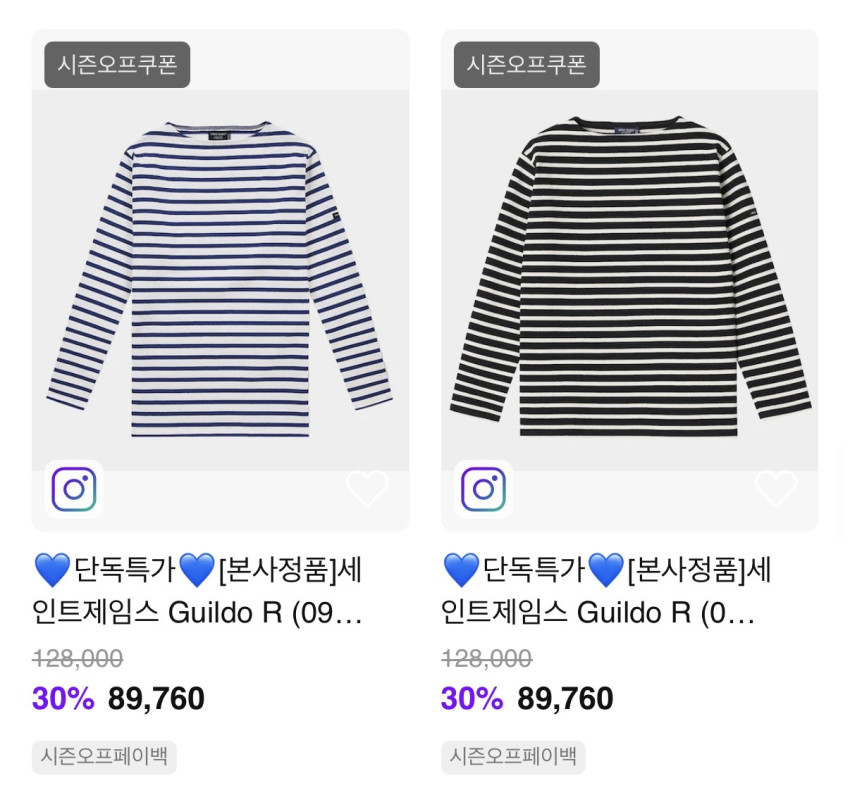Tap Instagram icon on navy striped shirt
Viewport: 850px width, 802px height.
pyautogui.click(x=74, y=490)
